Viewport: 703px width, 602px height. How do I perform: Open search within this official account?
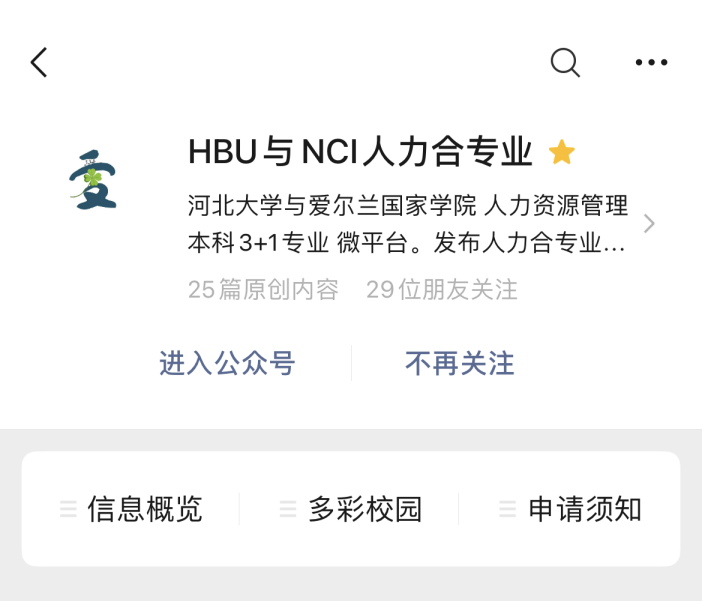[x=565, y=63]
